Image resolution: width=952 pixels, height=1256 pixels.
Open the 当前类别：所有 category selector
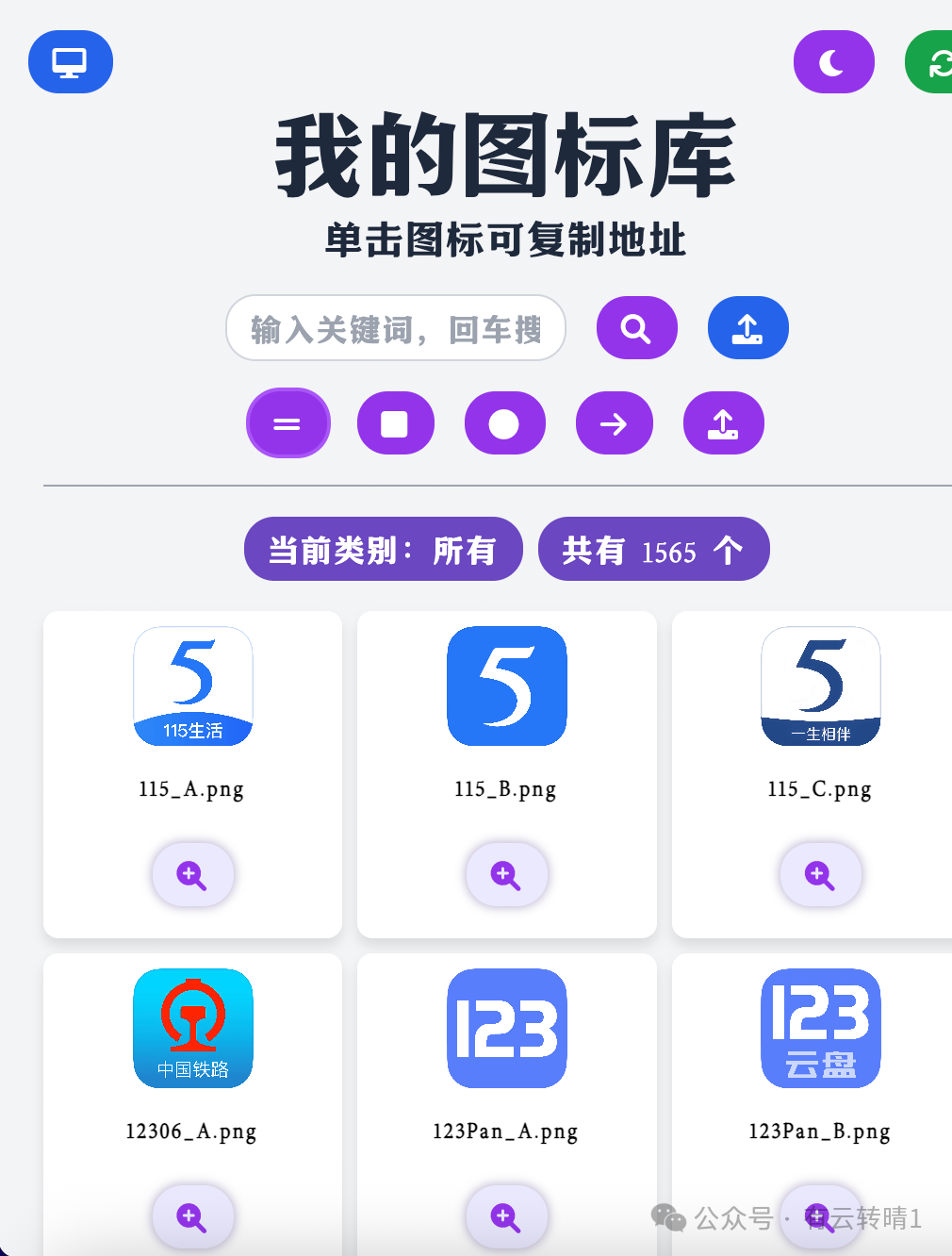click(383, 549)
